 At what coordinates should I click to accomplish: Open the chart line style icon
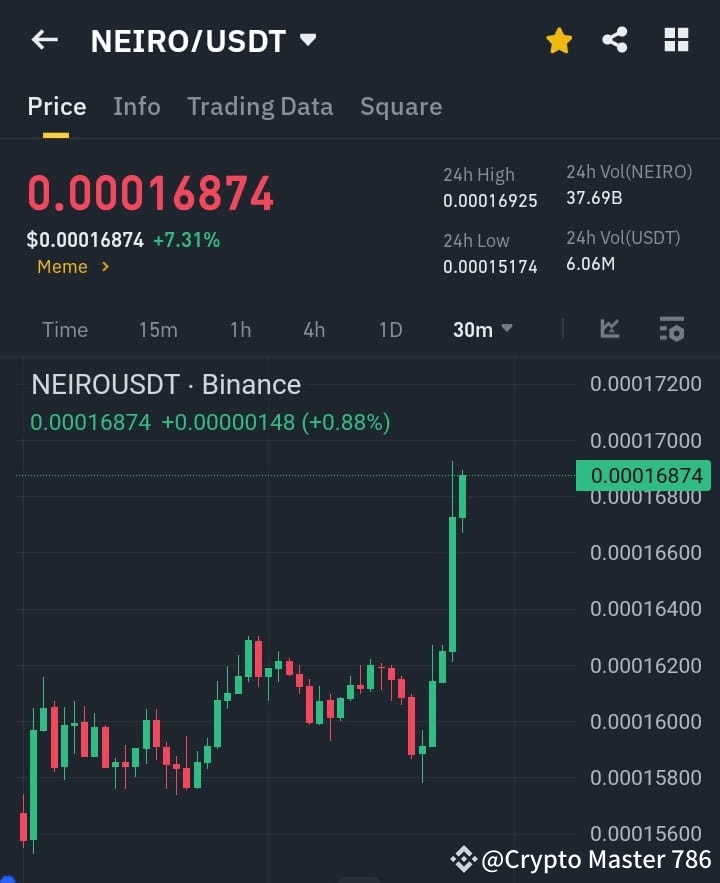point(610,329)
